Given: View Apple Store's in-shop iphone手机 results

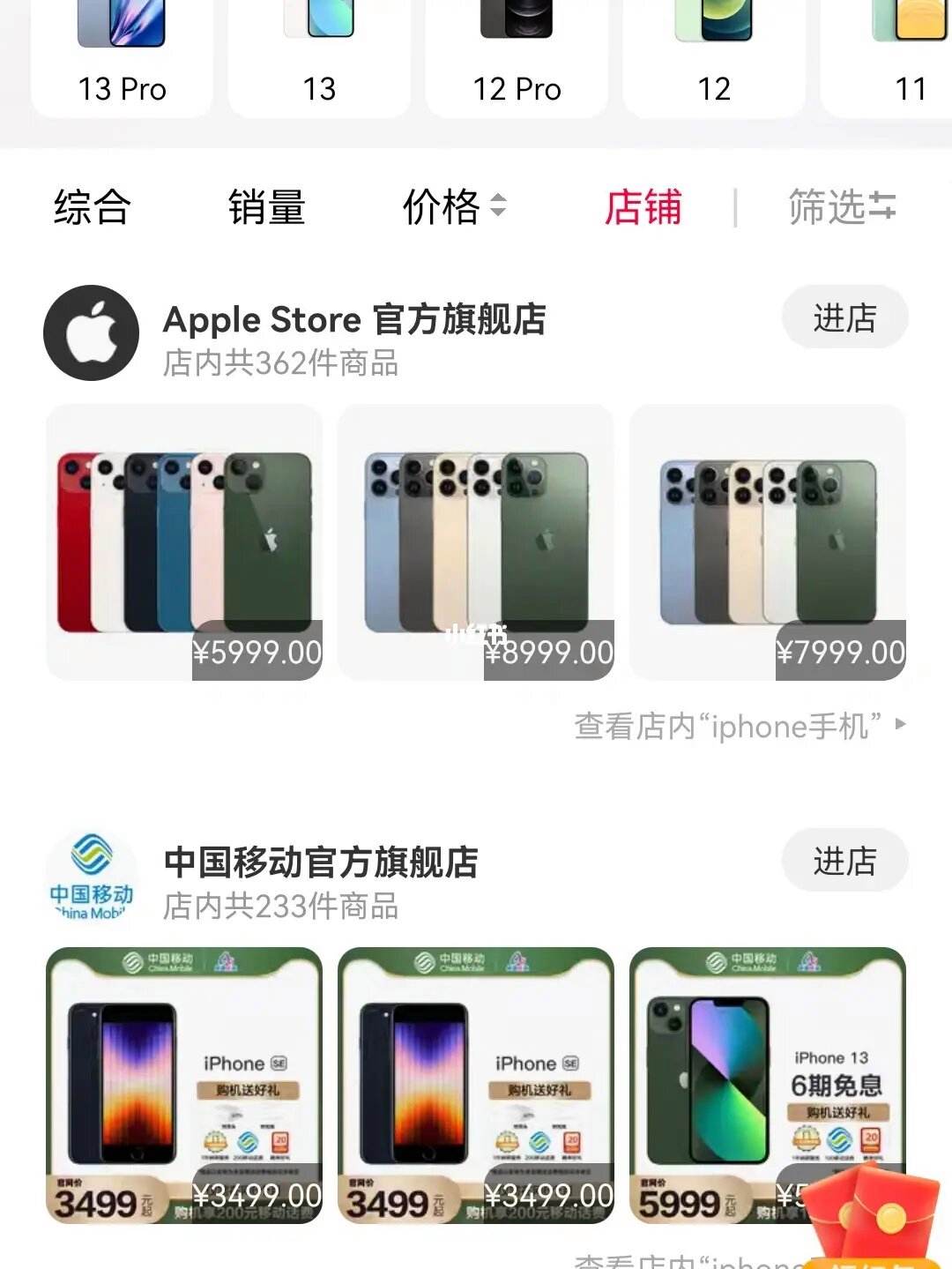Looking at the screenshot, I should (739, 727).
